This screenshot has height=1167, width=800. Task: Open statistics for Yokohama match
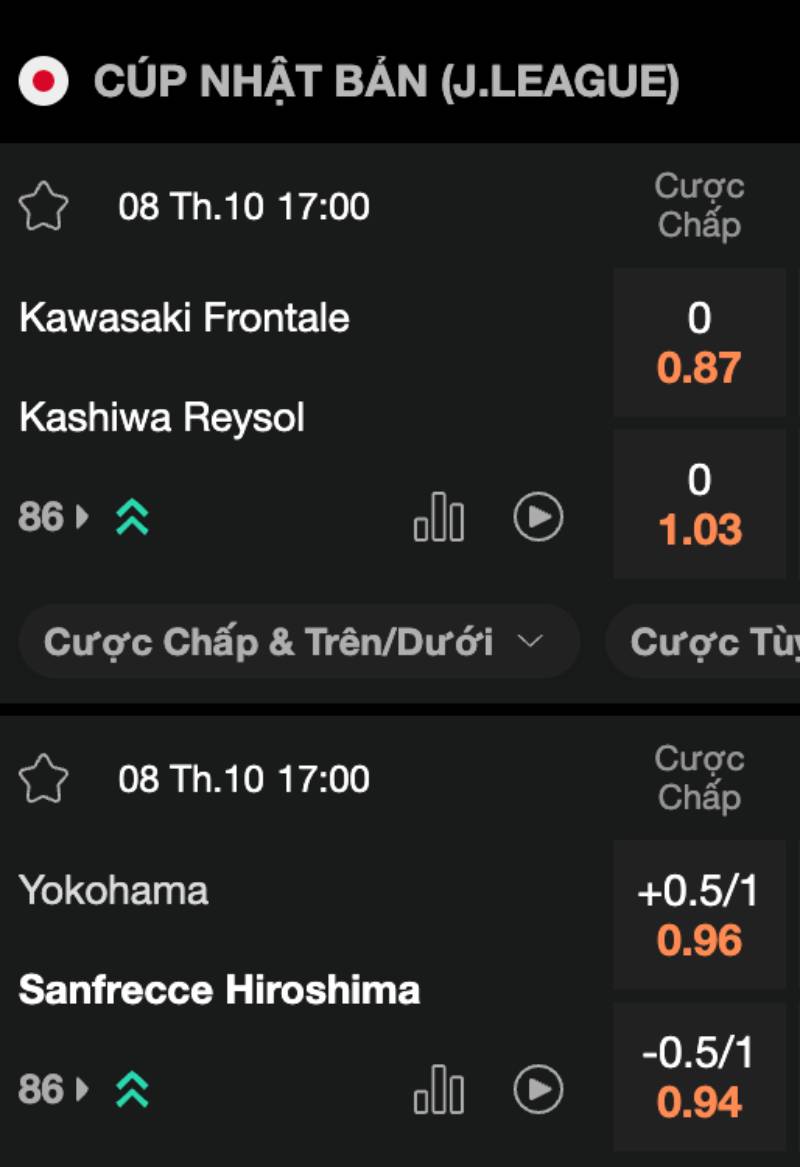click(x=439, y=1090)
